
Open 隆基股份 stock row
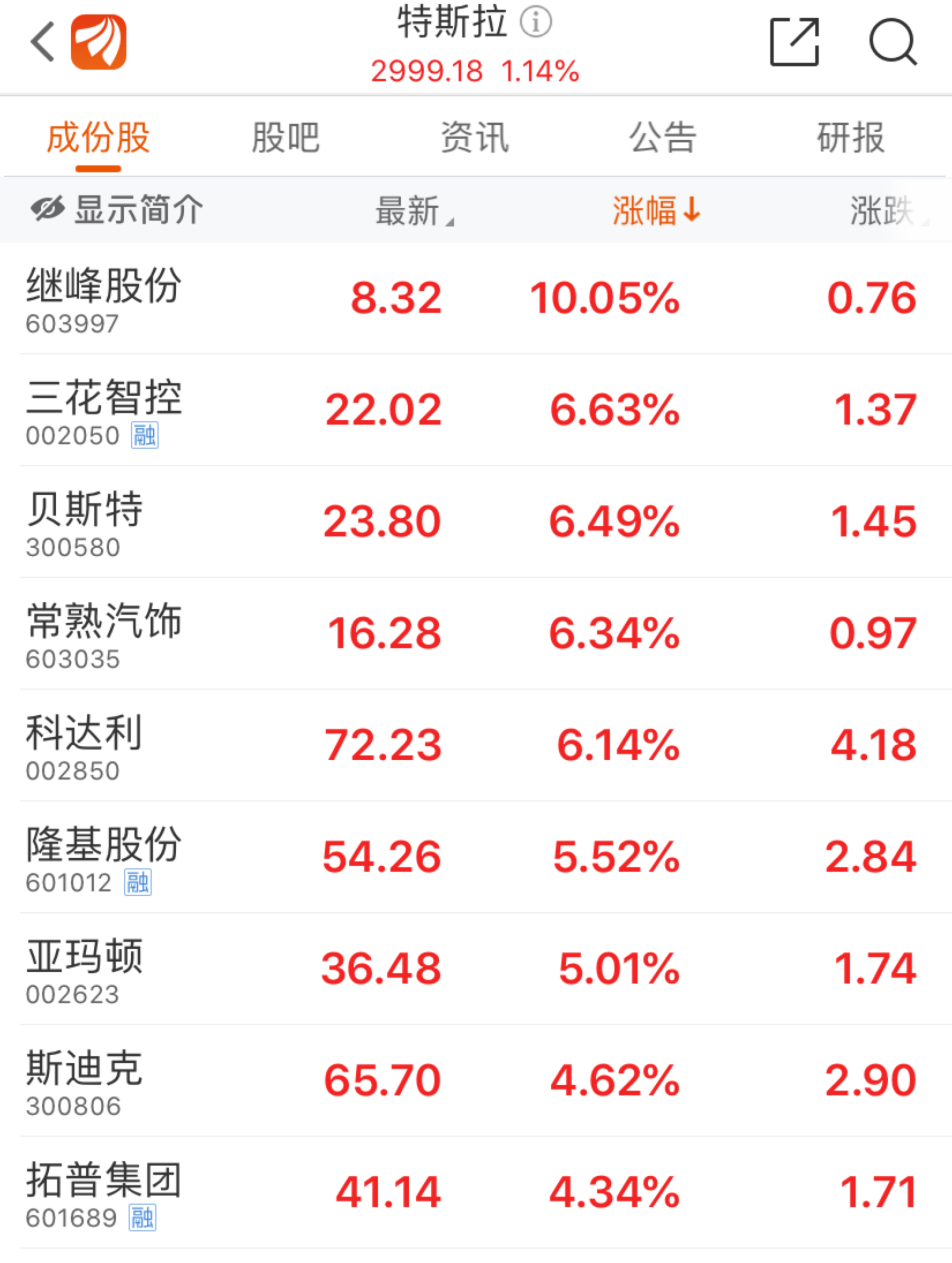coord(104,857)
